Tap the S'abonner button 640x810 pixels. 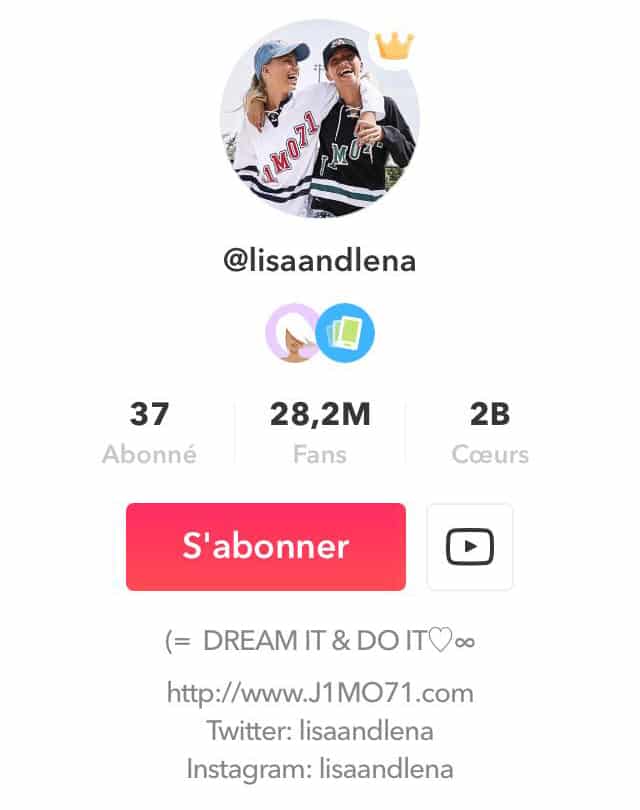pos(265,546)
